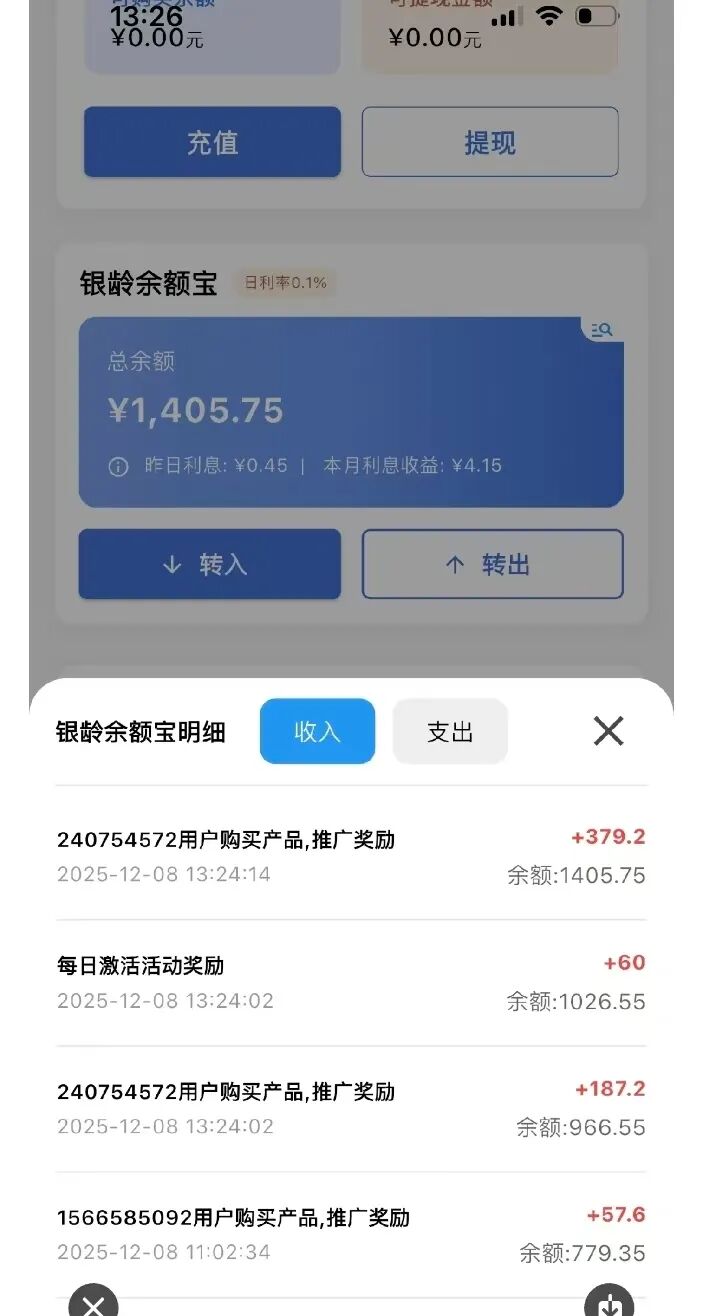
Task: Select 转出 to transfer funds out
Action: [492, 565]
